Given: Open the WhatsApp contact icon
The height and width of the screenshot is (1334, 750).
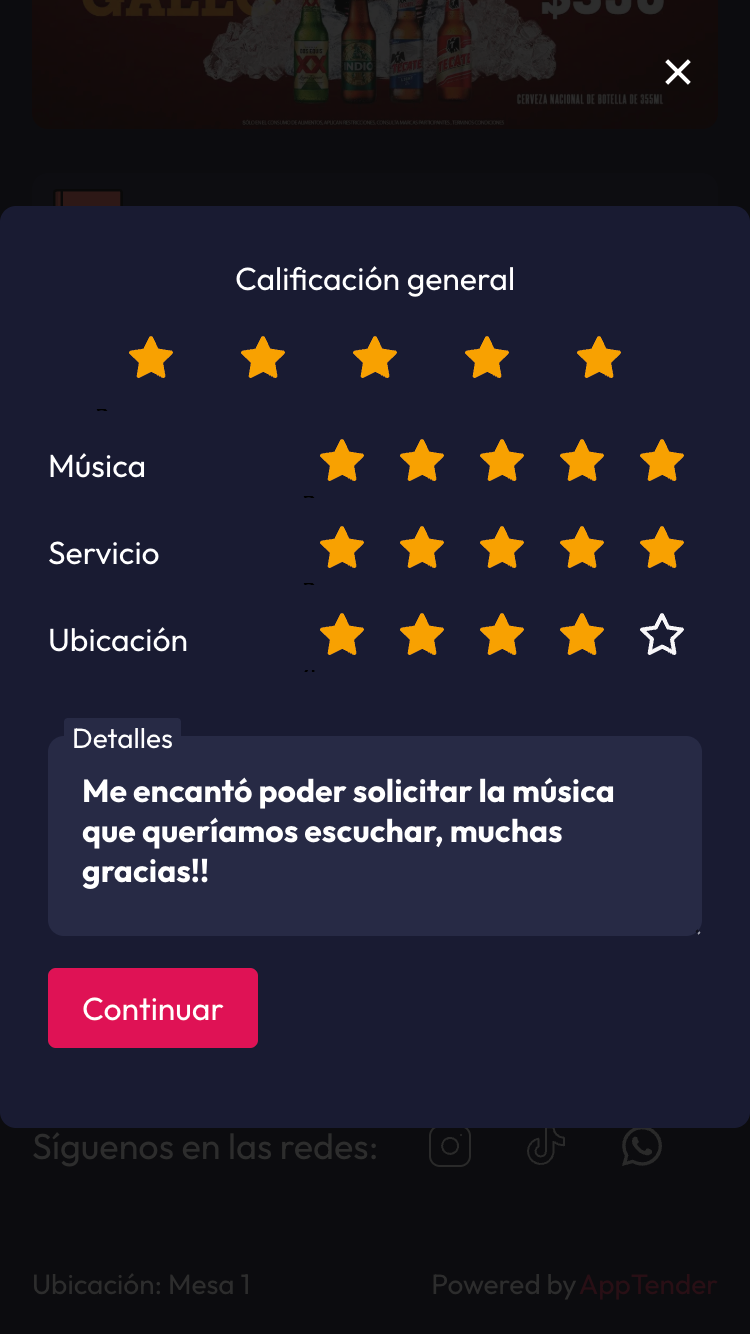Looking at the screenshot, I should click(641, 1147).
